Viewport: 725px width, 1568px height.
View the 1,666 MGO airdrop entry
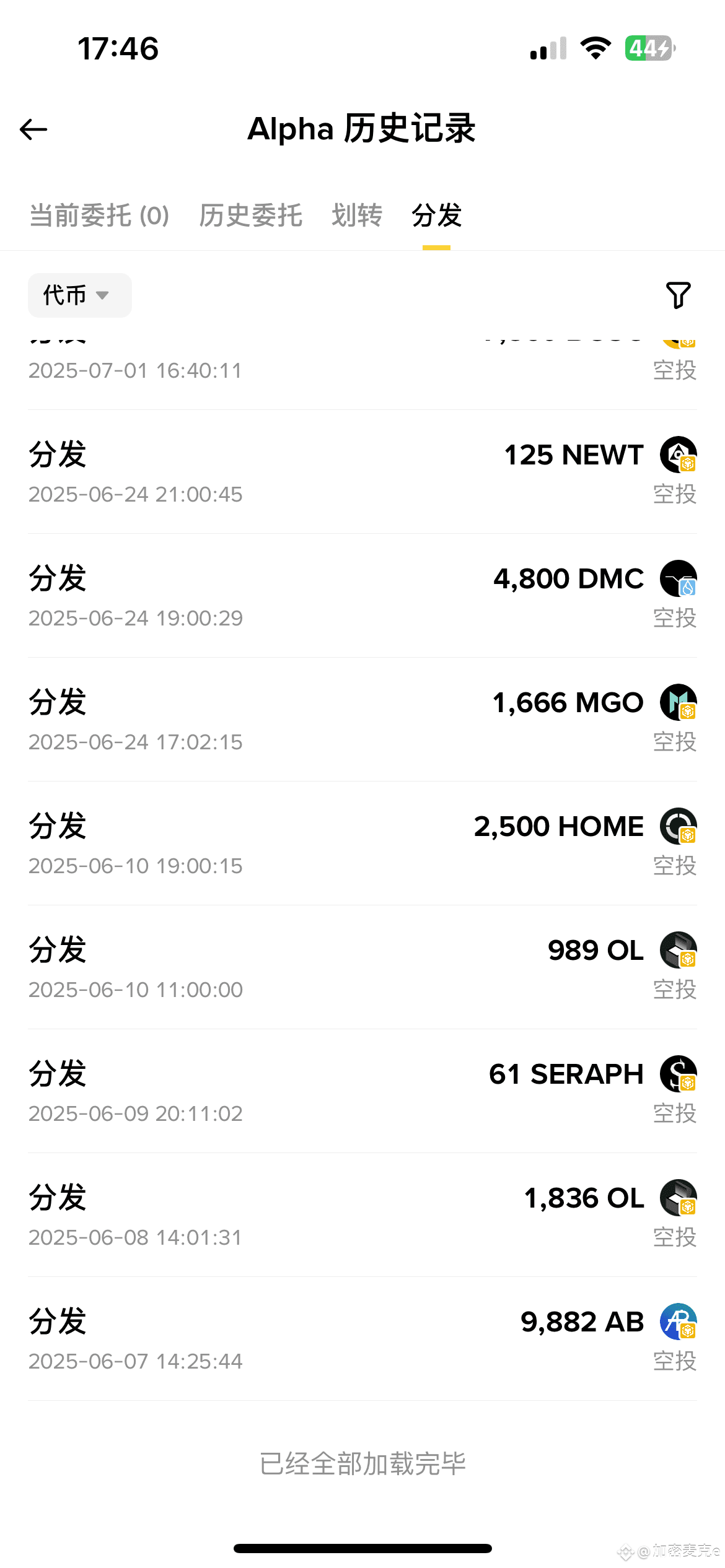point(362,720)
